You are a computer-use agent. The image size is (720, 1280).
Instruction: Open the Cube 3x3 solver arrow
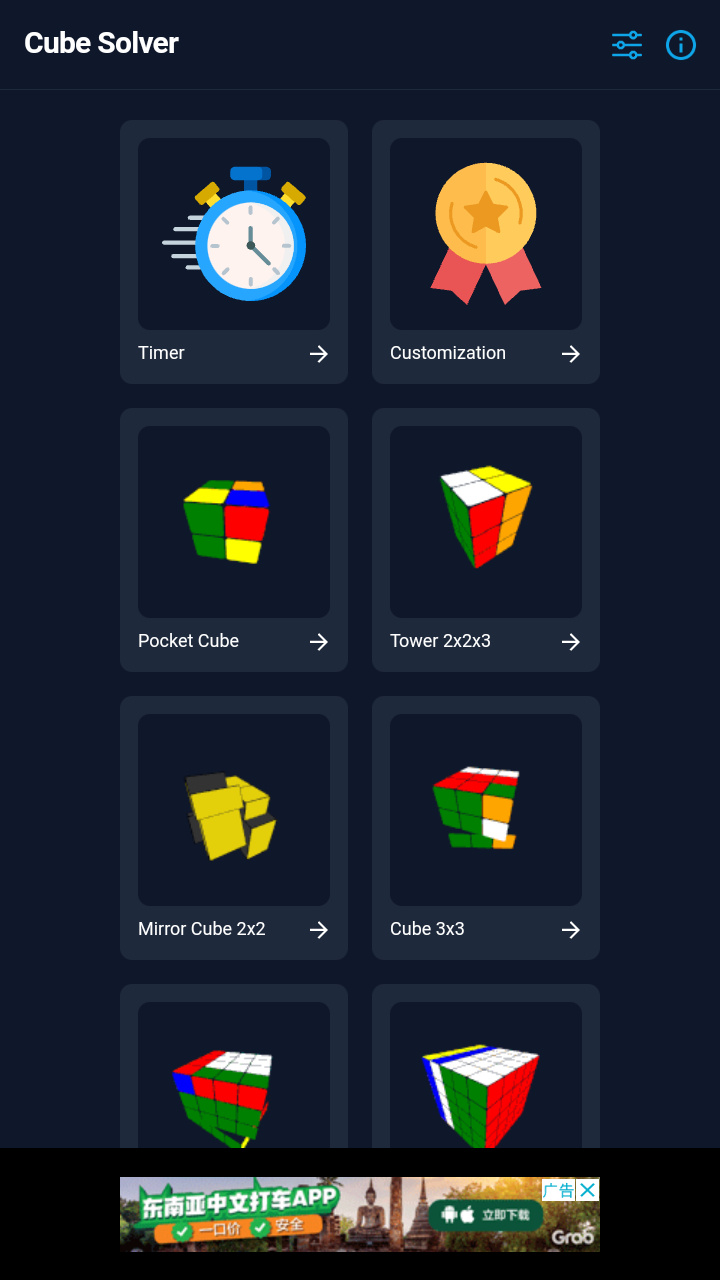(x=570, y=930)
